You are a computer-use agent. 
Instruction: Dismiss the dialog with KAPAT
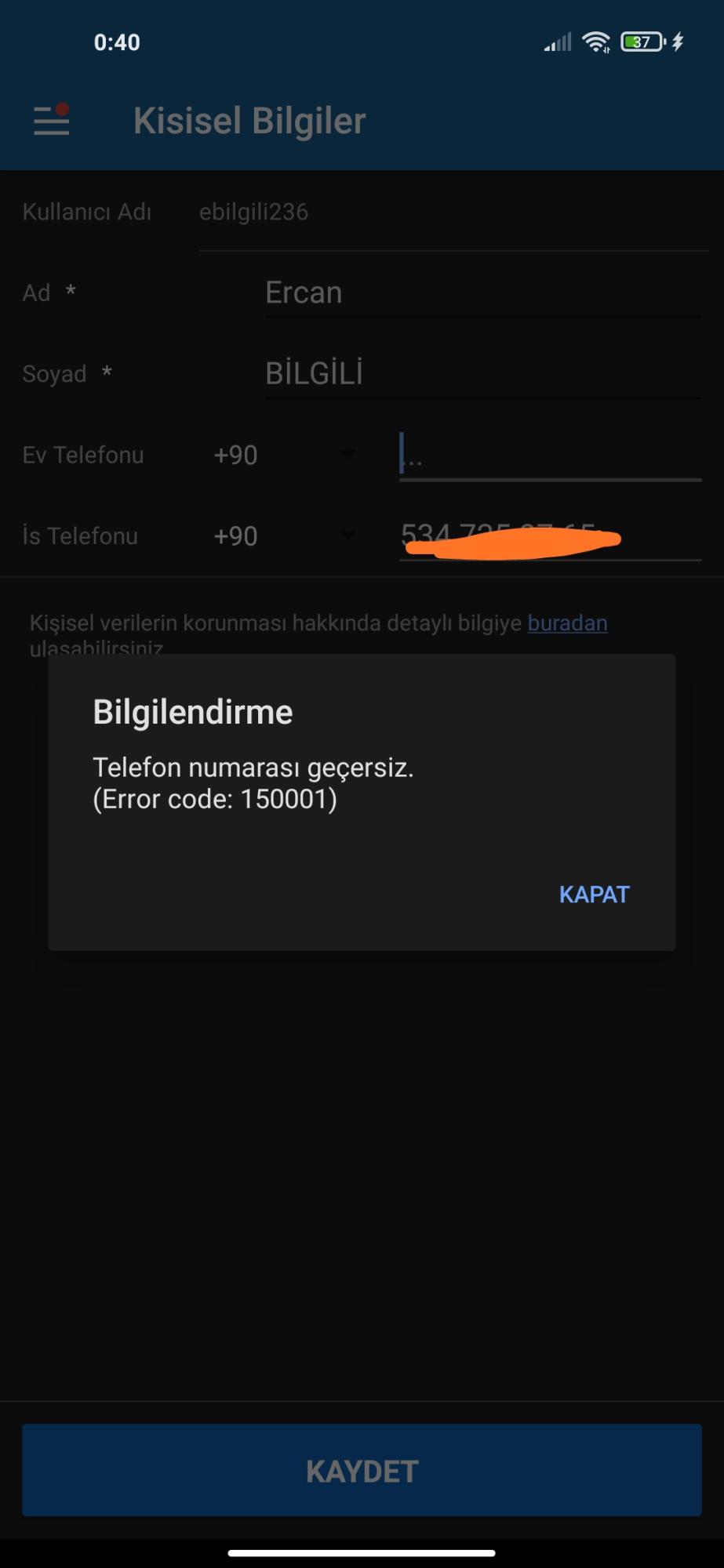pos(594,895)
